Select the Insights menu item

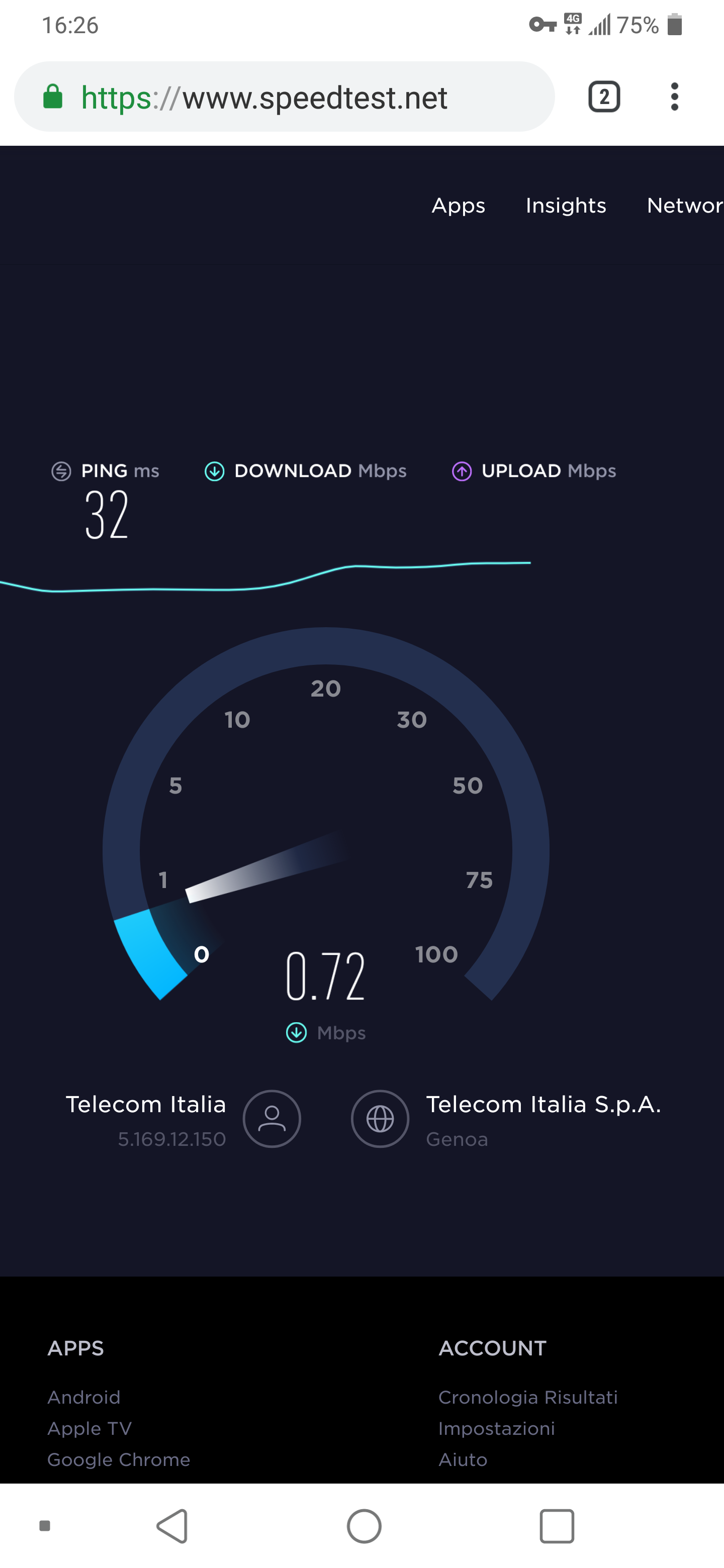pos(565,206)
